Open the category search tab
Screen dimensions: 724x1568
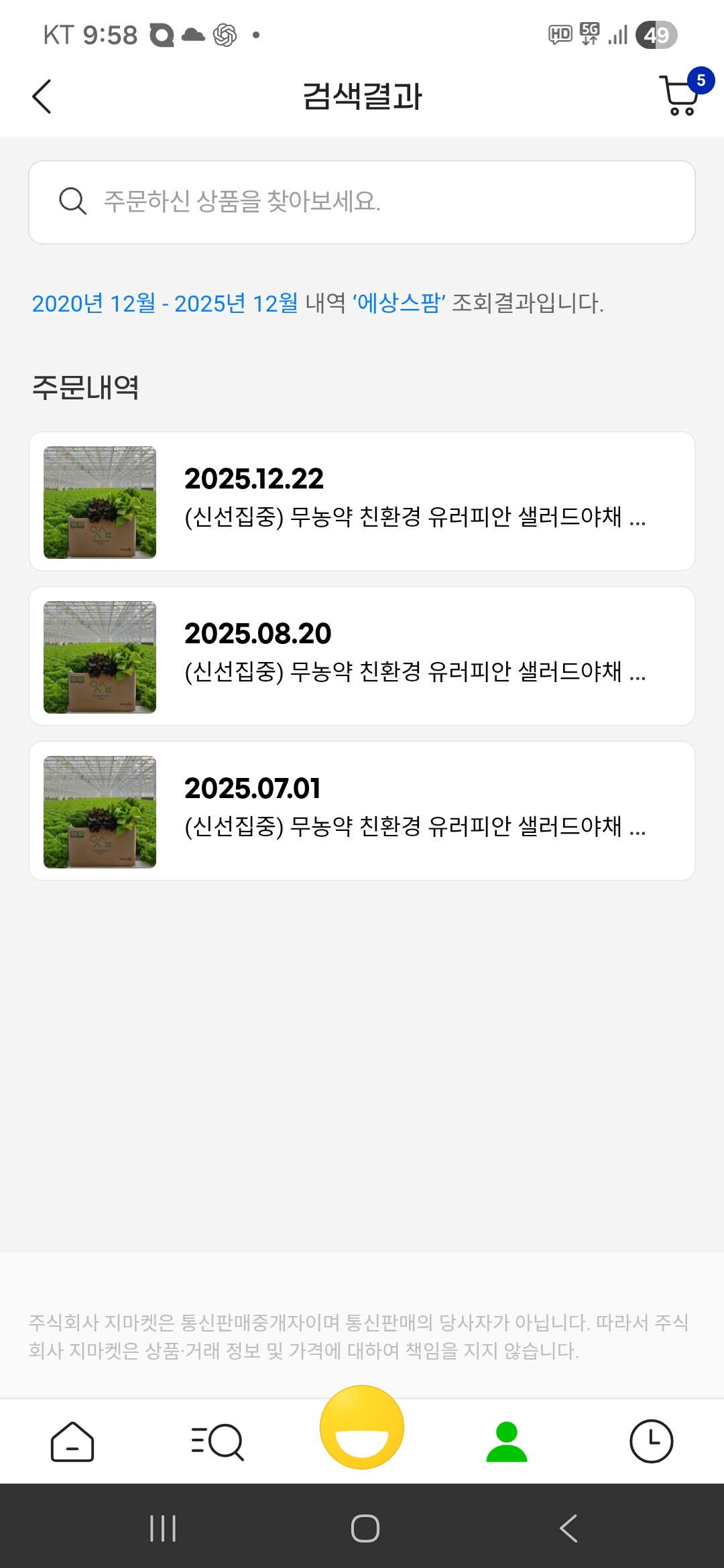[217, 1441]
